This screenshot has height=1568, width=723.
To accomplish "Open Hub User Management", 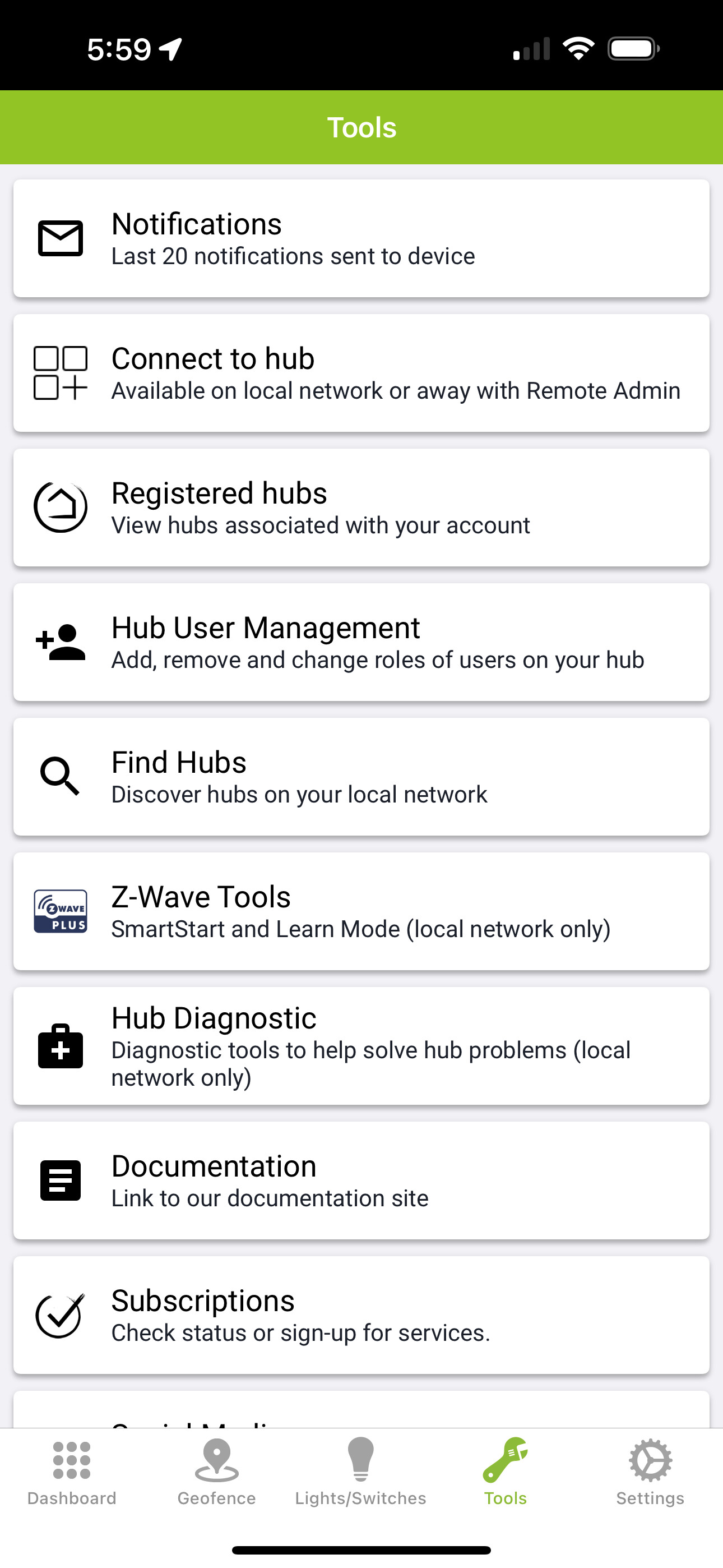I will 361,642.
